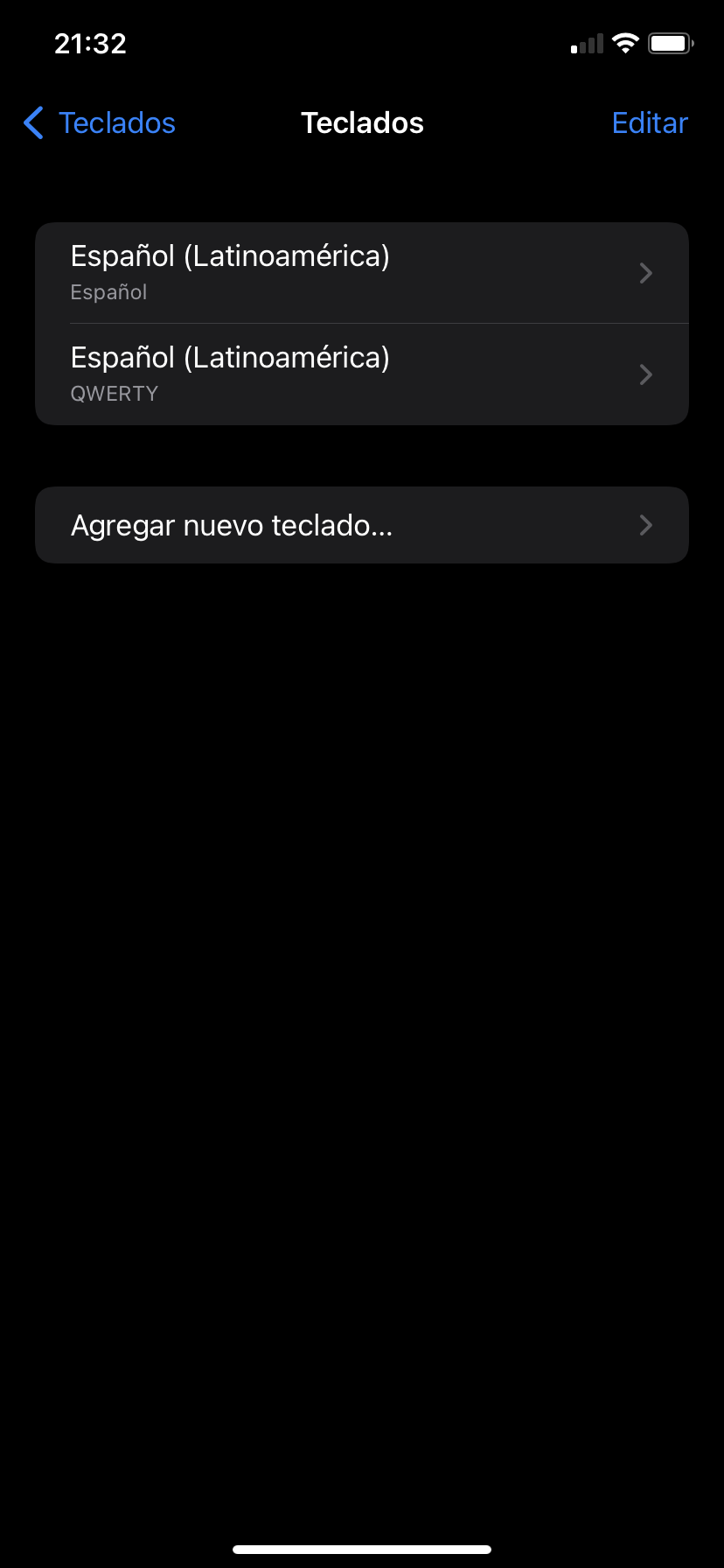
Task: Tap Editar to edit keyboards list
Action: 650,123
